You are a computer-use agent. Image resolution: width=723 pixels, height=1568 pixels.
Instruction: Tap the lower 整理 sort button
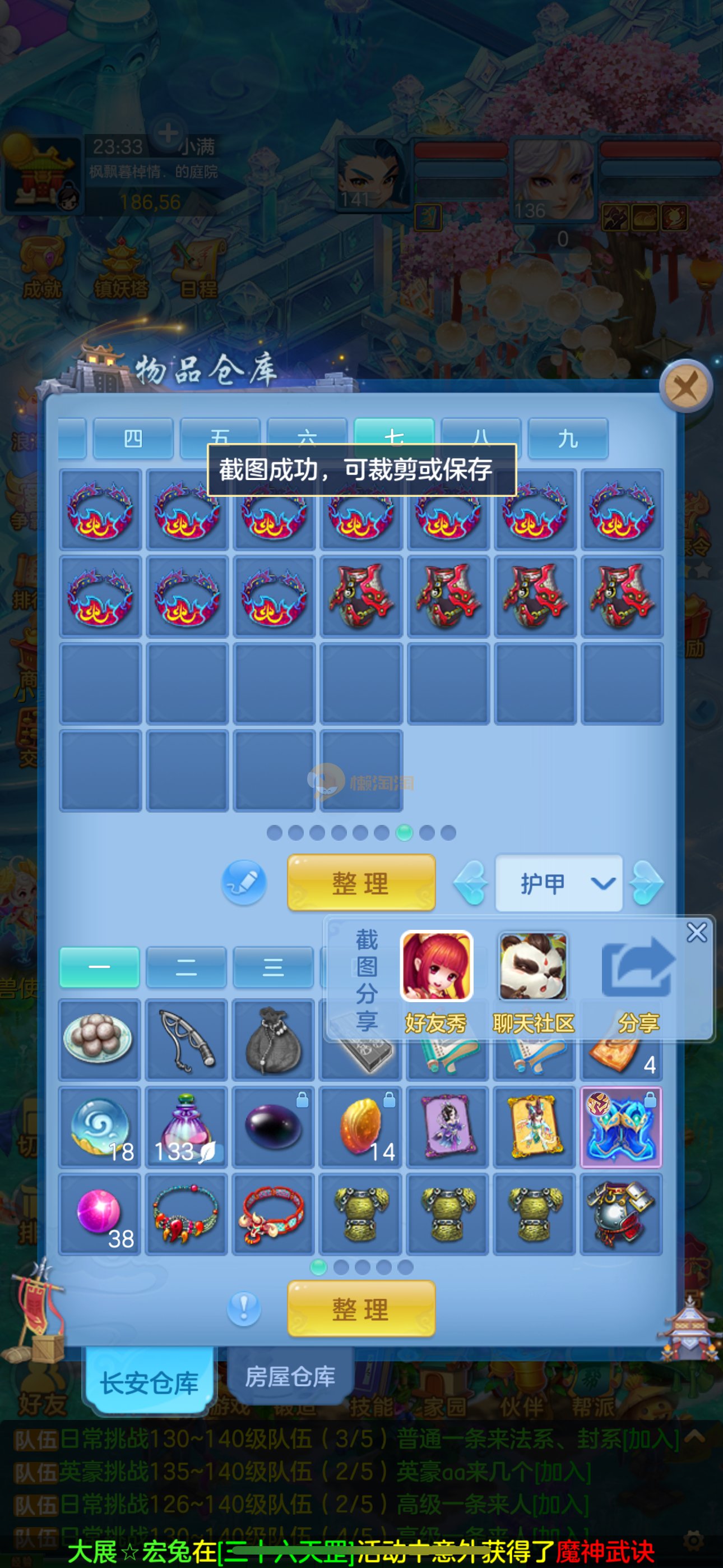tap(361, 1308)
